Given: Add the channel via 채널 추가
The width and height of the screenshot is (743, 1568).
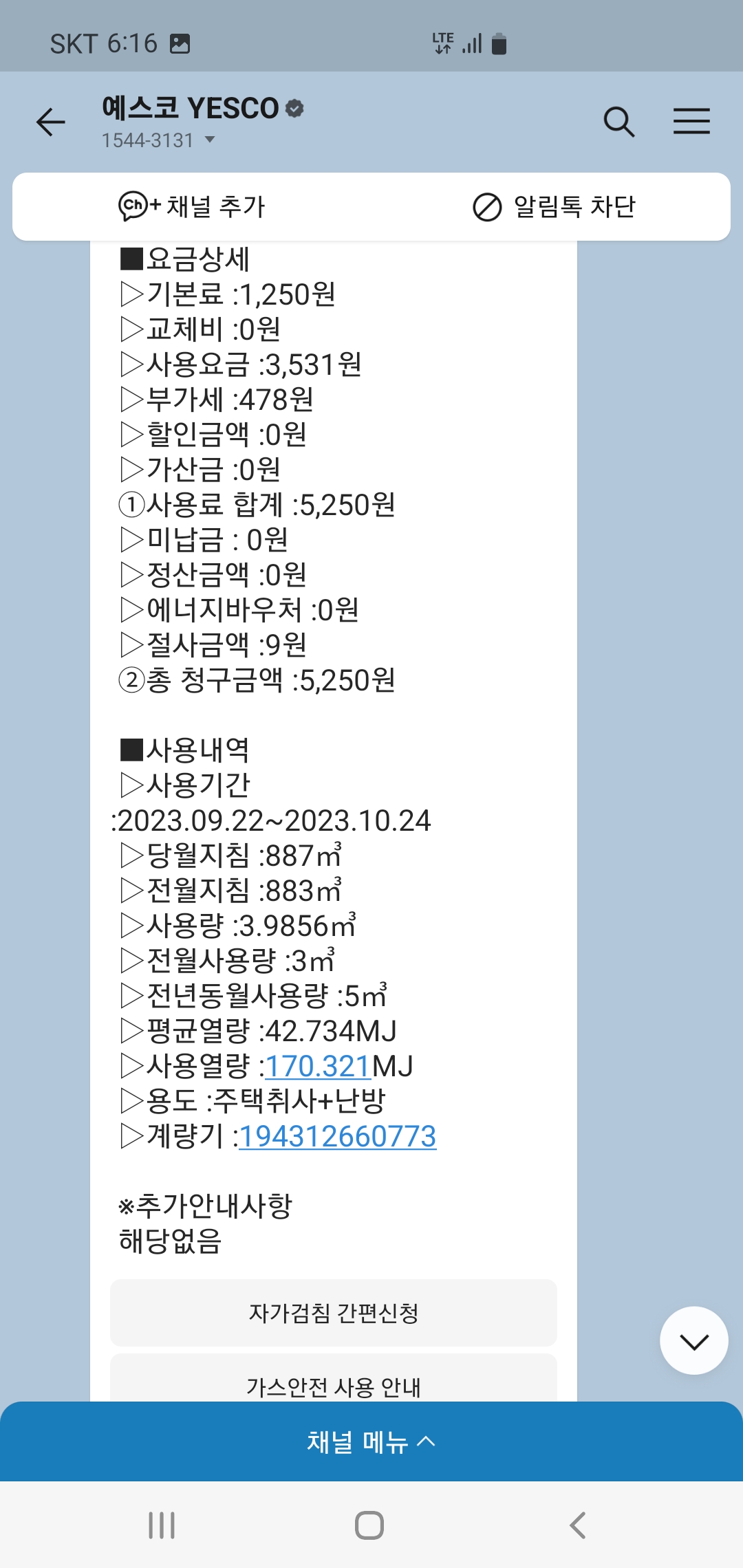Looking at the screenshot, I should pyautogui.click(x=192, y=206).
